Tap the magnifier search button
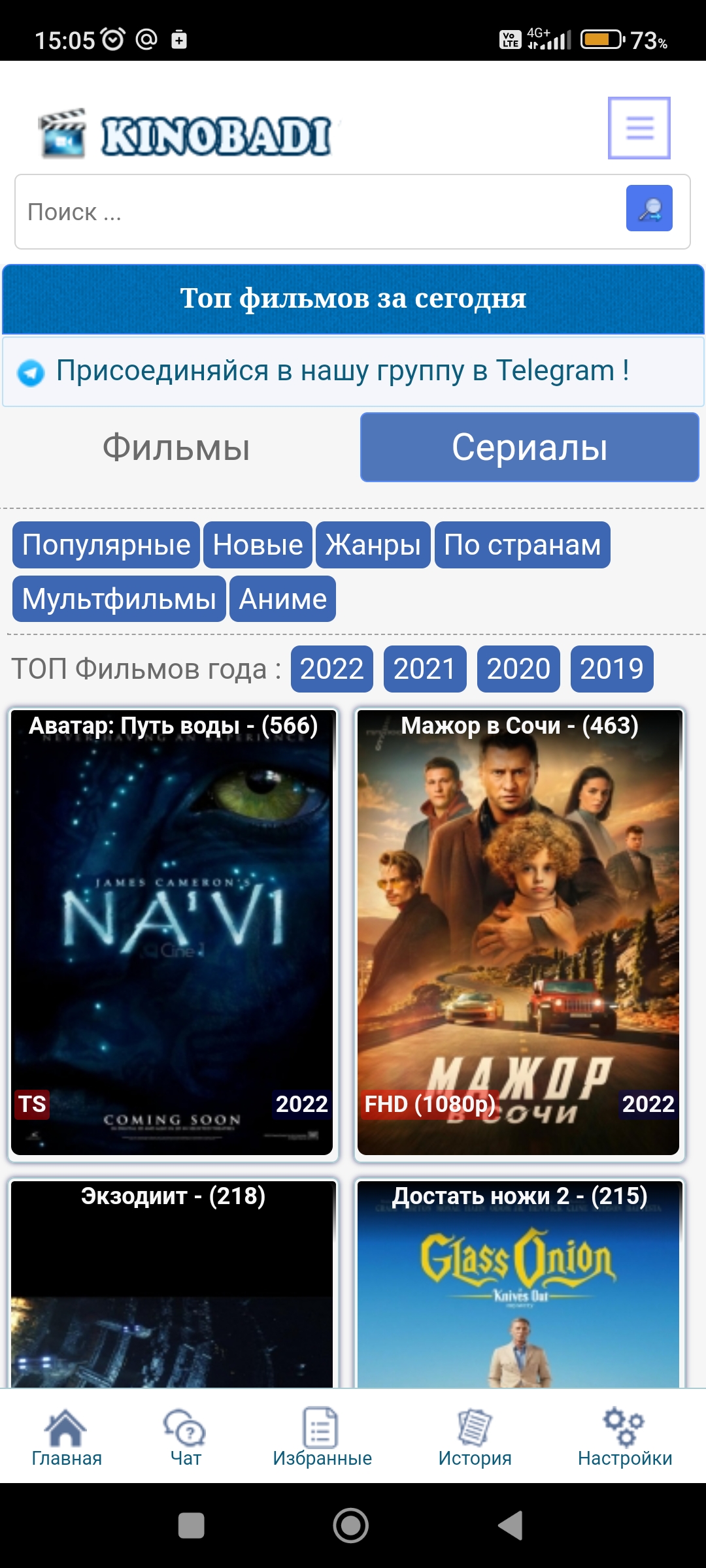 (x=649, y=208)
